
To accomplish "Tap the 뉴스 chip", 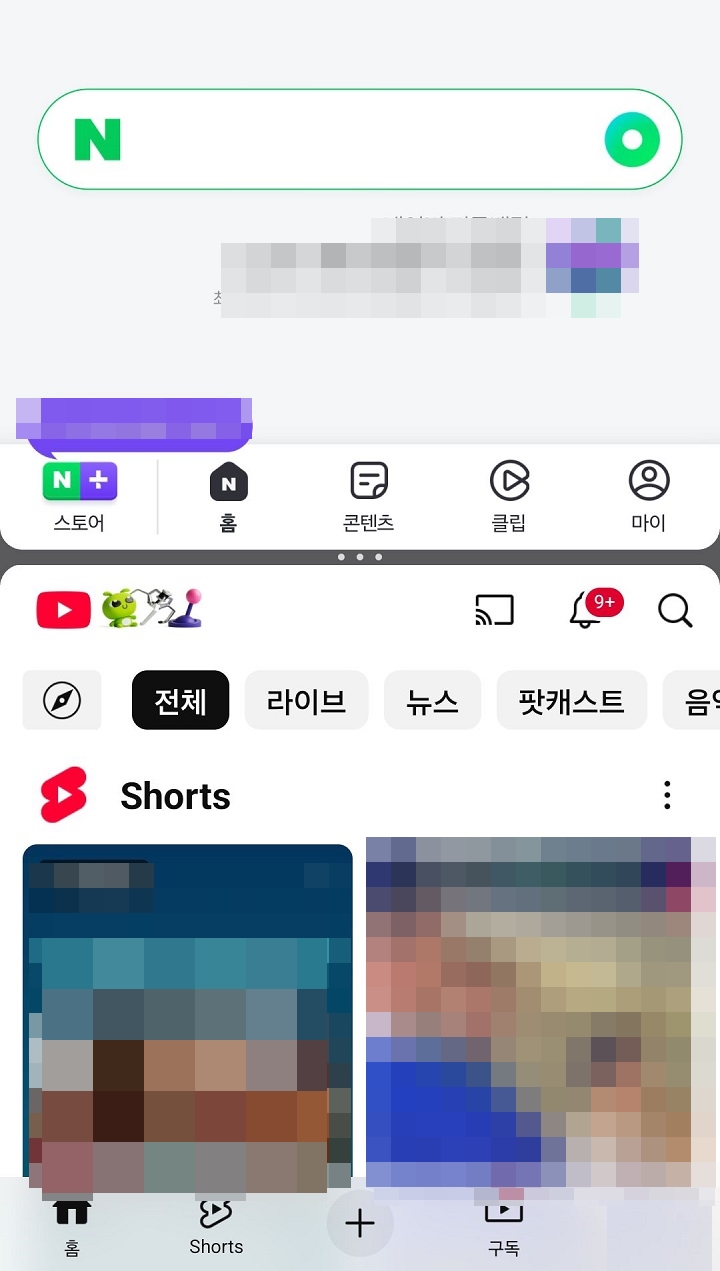I will (x=432, y=700).
